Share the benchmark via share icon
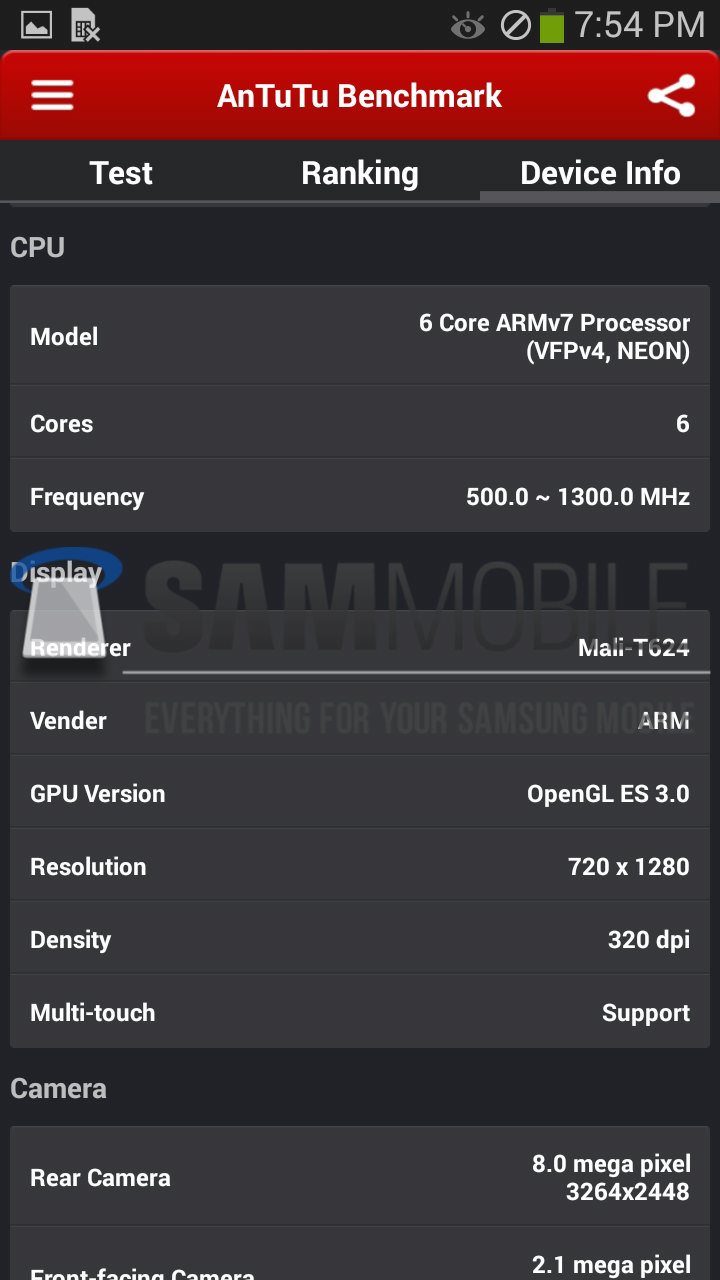Viewport: 720px width, 1280px height. (x=671, y=96)
